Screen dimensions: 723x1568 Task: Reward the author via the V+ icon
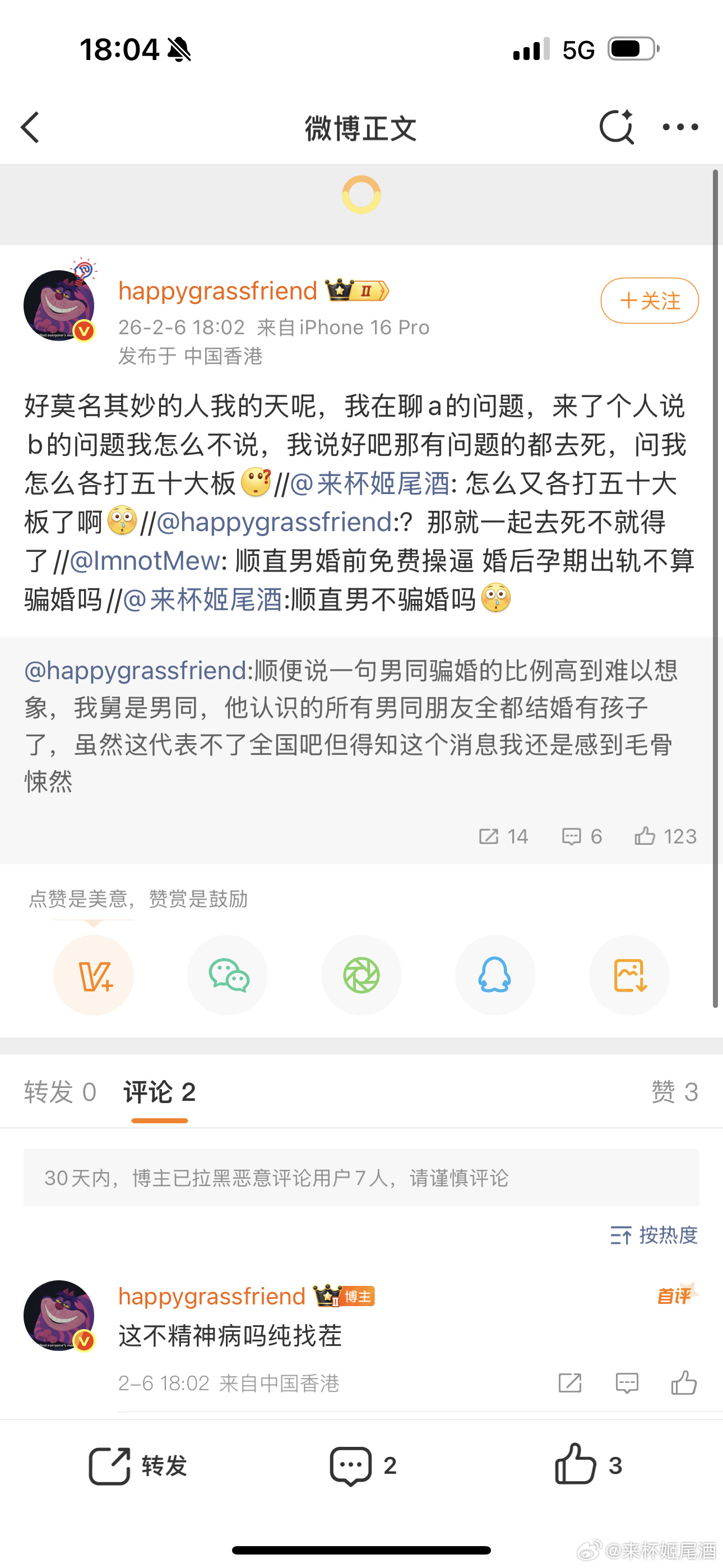point(94,975)
